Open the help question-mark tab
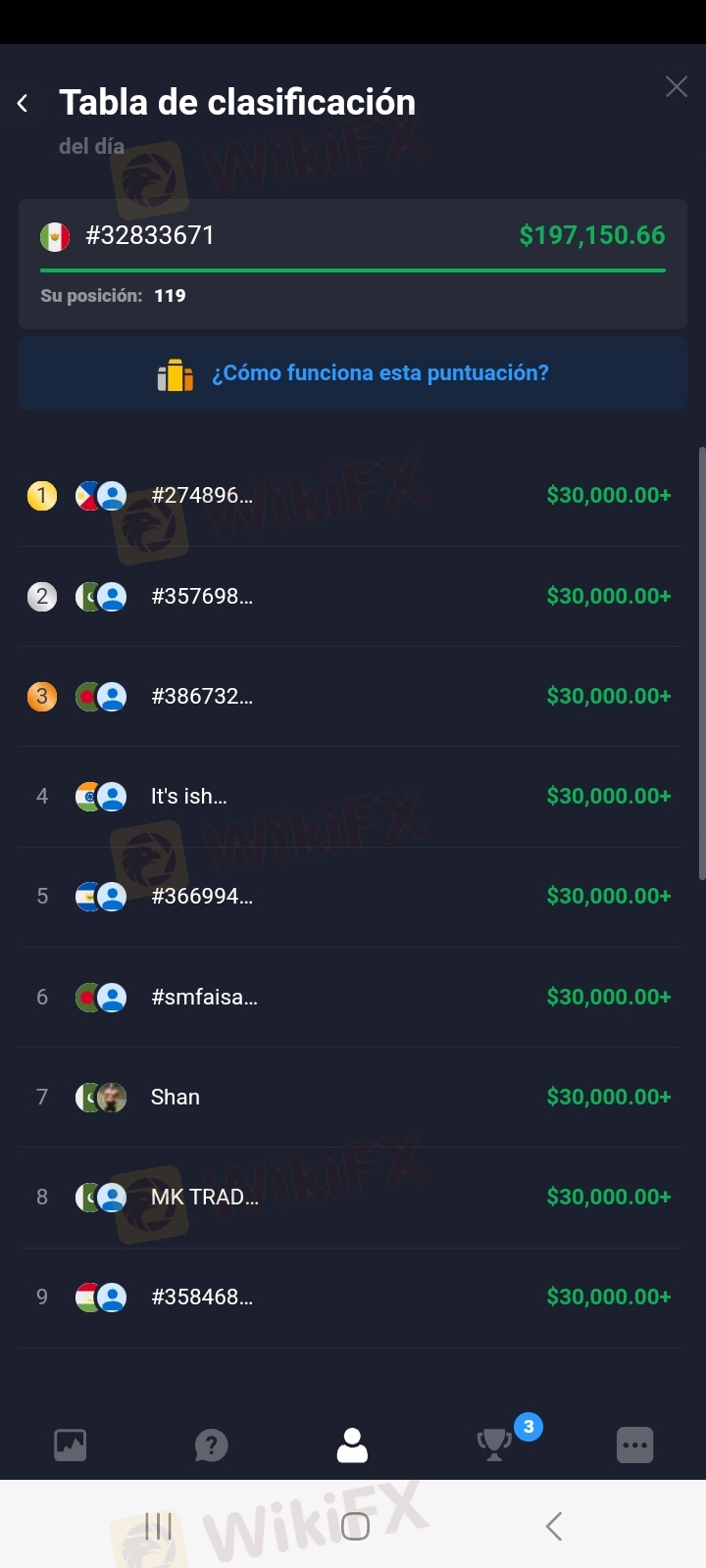The height and width of the screenshot is (1568, 706). click(x=212, y=1445)
